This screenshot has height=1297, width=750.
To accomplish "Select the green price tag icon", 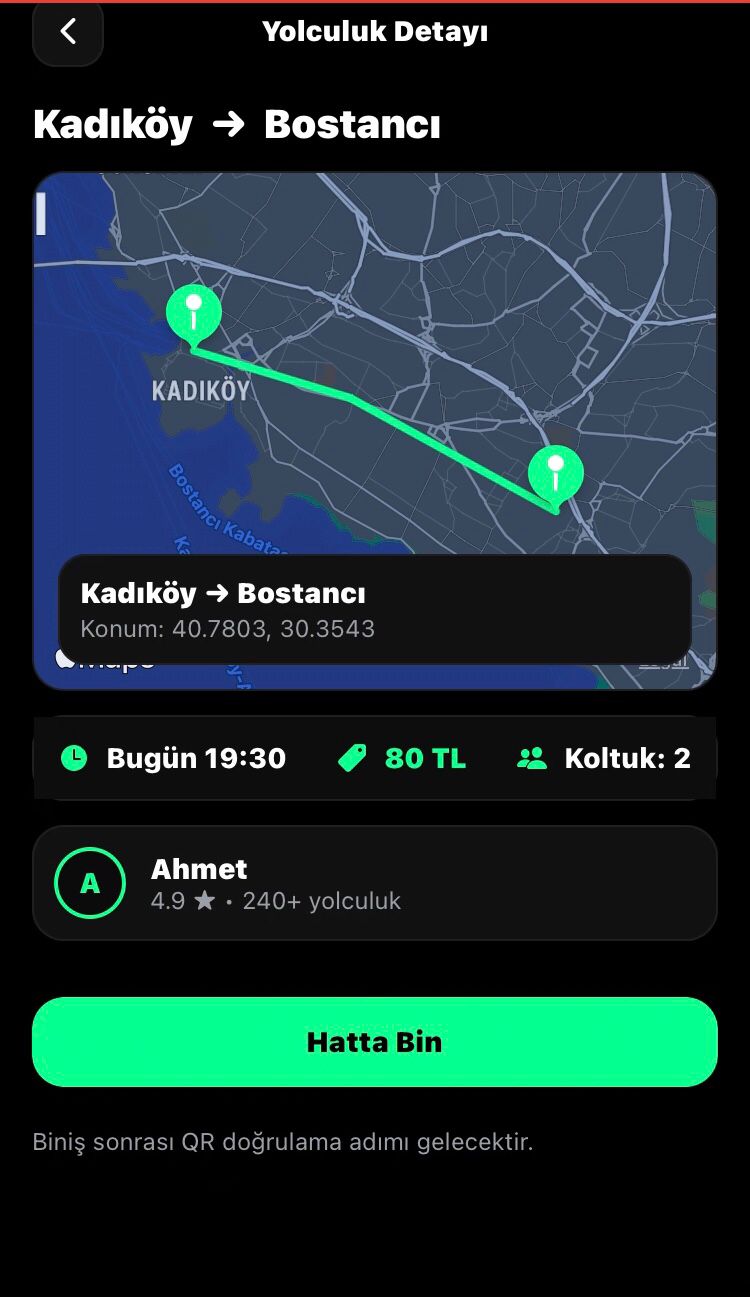I will point(352,758).
